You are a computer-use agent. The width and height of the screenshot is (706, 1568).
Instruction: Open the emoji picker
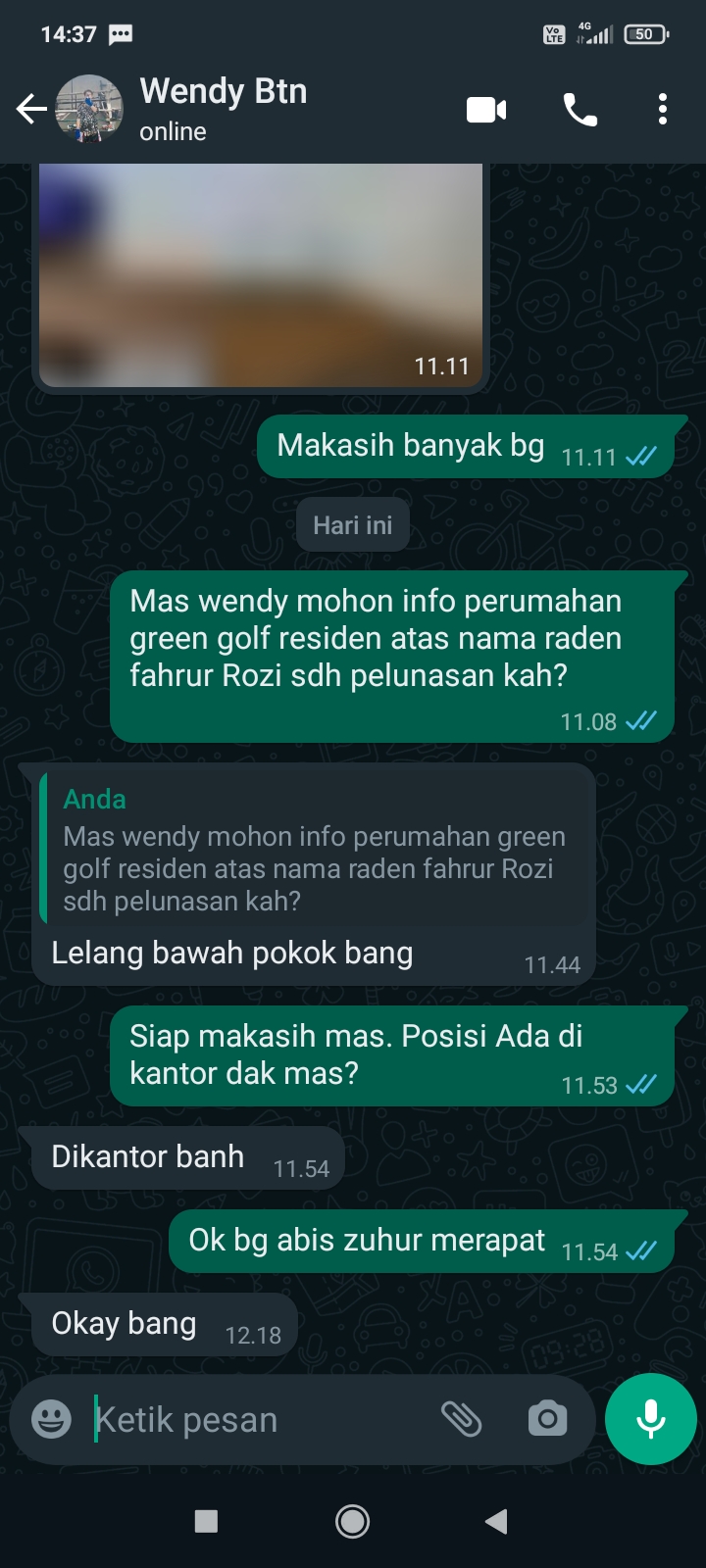(x=51, y=1419)
